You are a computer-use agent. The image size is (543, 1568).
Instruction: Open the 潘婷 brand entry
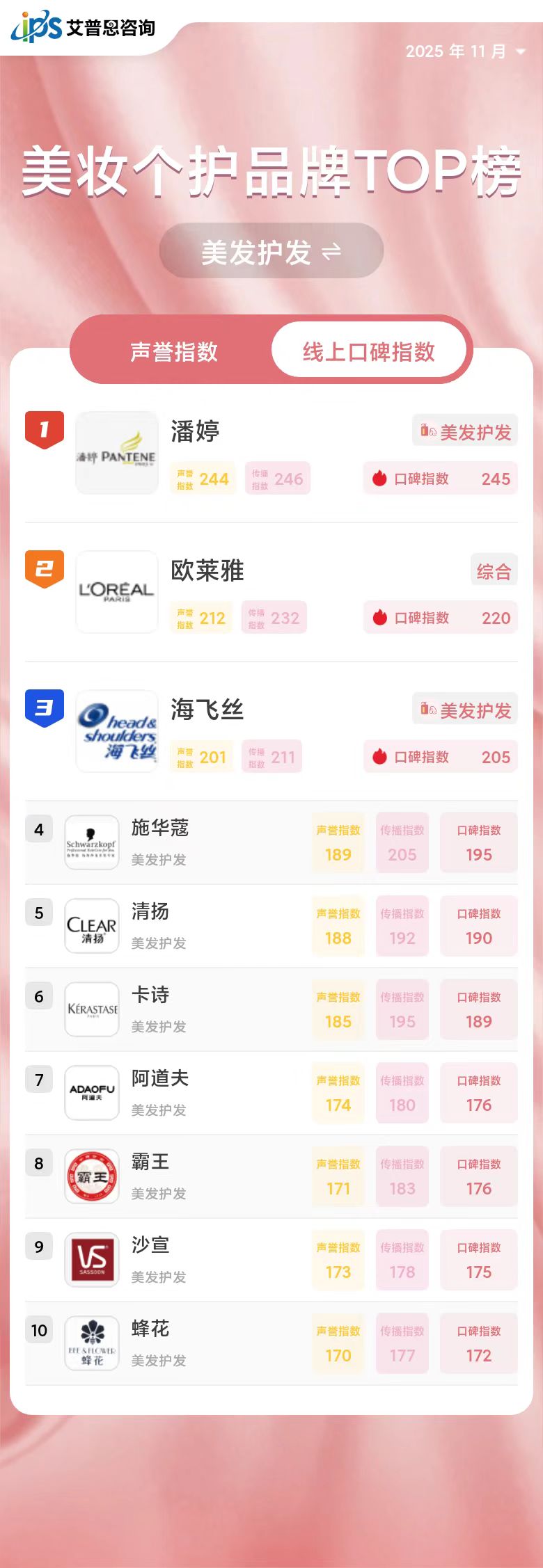tap(195, 432)
